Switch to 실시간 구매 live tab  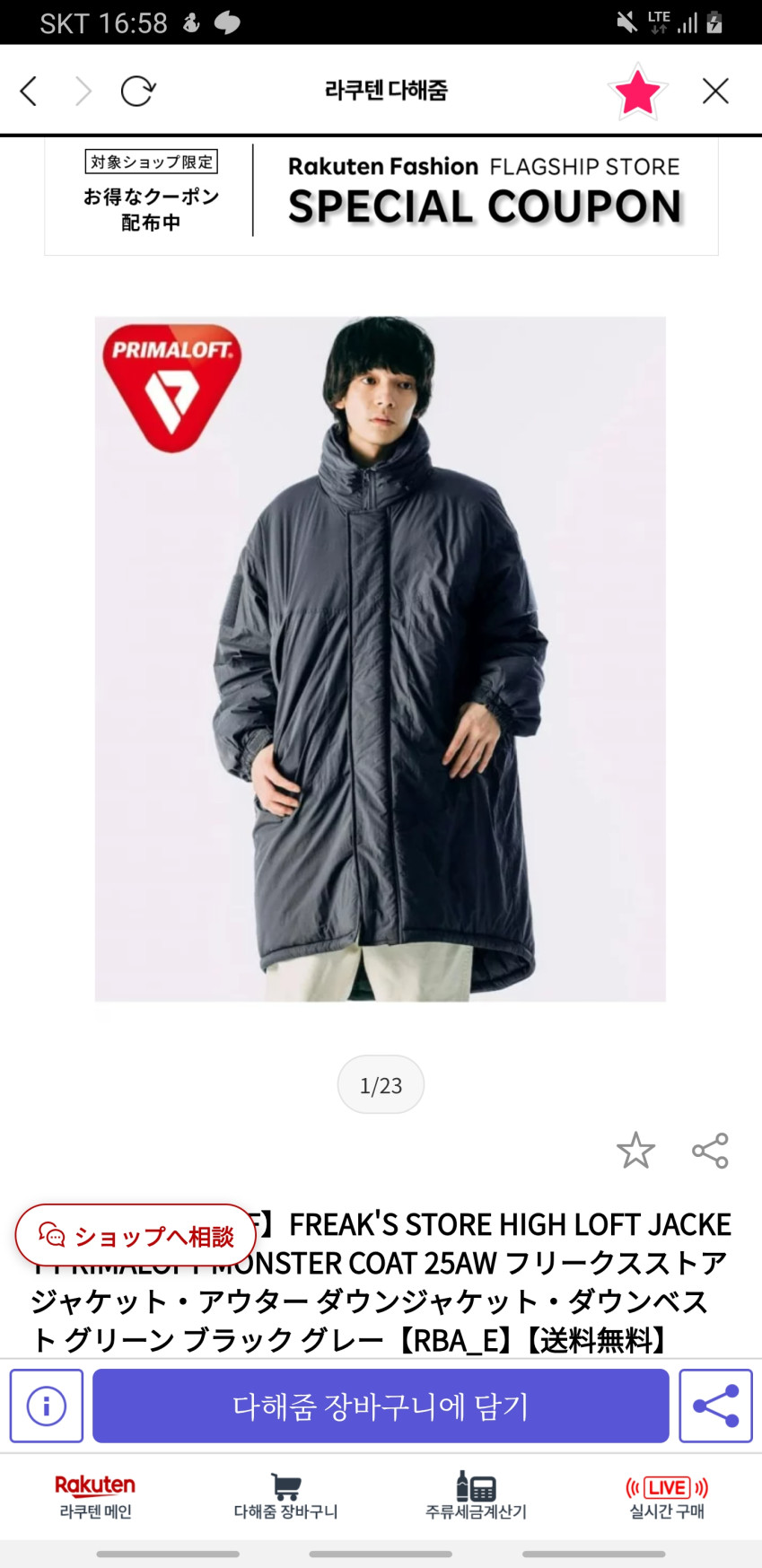click(x=667, y=1496)
